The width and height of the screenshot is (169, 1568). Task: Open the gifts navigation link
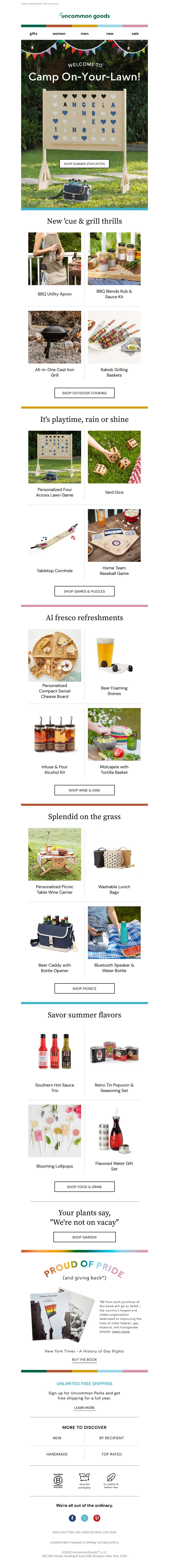pyautogui.click(x=34, y=34)
